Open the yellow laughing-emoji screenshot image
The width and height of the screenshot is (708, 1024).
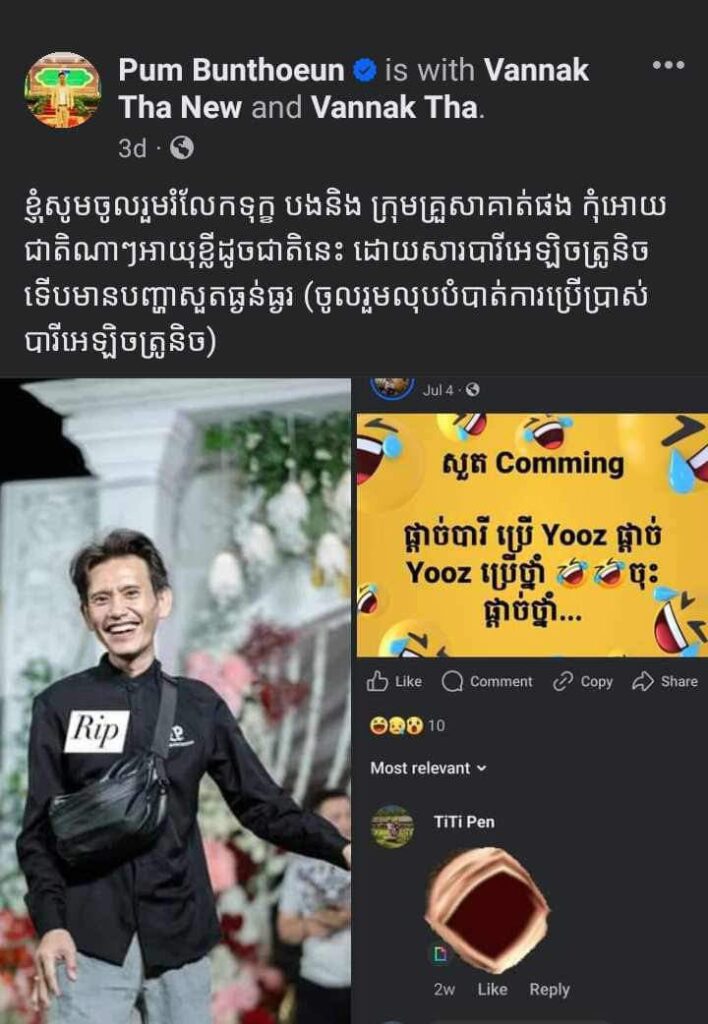point(531,535)
